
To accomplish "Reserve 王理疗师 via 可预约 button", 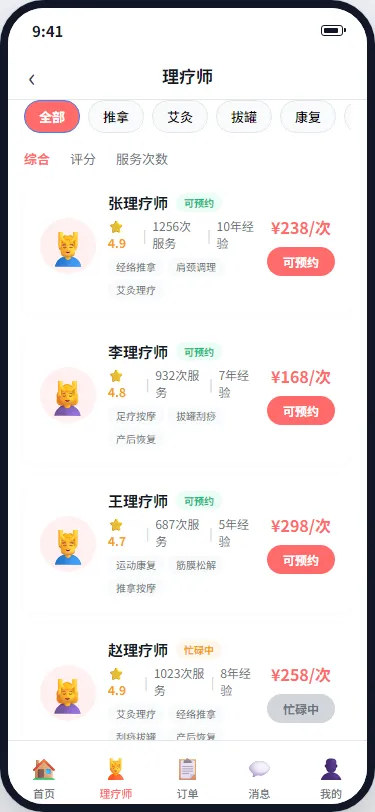I will coord(301,560).
